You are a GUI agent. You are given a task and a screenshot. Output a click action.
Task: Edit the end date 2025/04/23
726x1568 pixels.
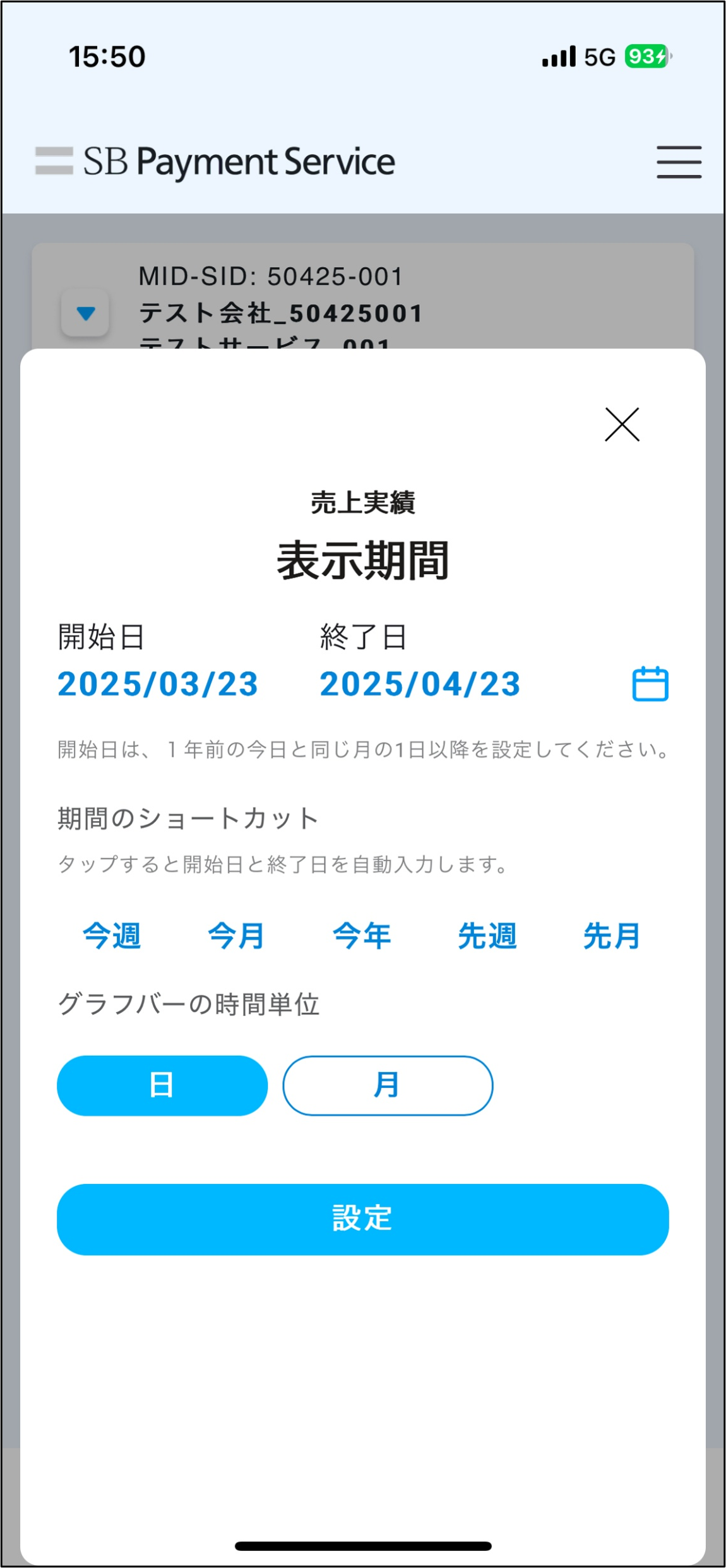[x=420, y=684]
